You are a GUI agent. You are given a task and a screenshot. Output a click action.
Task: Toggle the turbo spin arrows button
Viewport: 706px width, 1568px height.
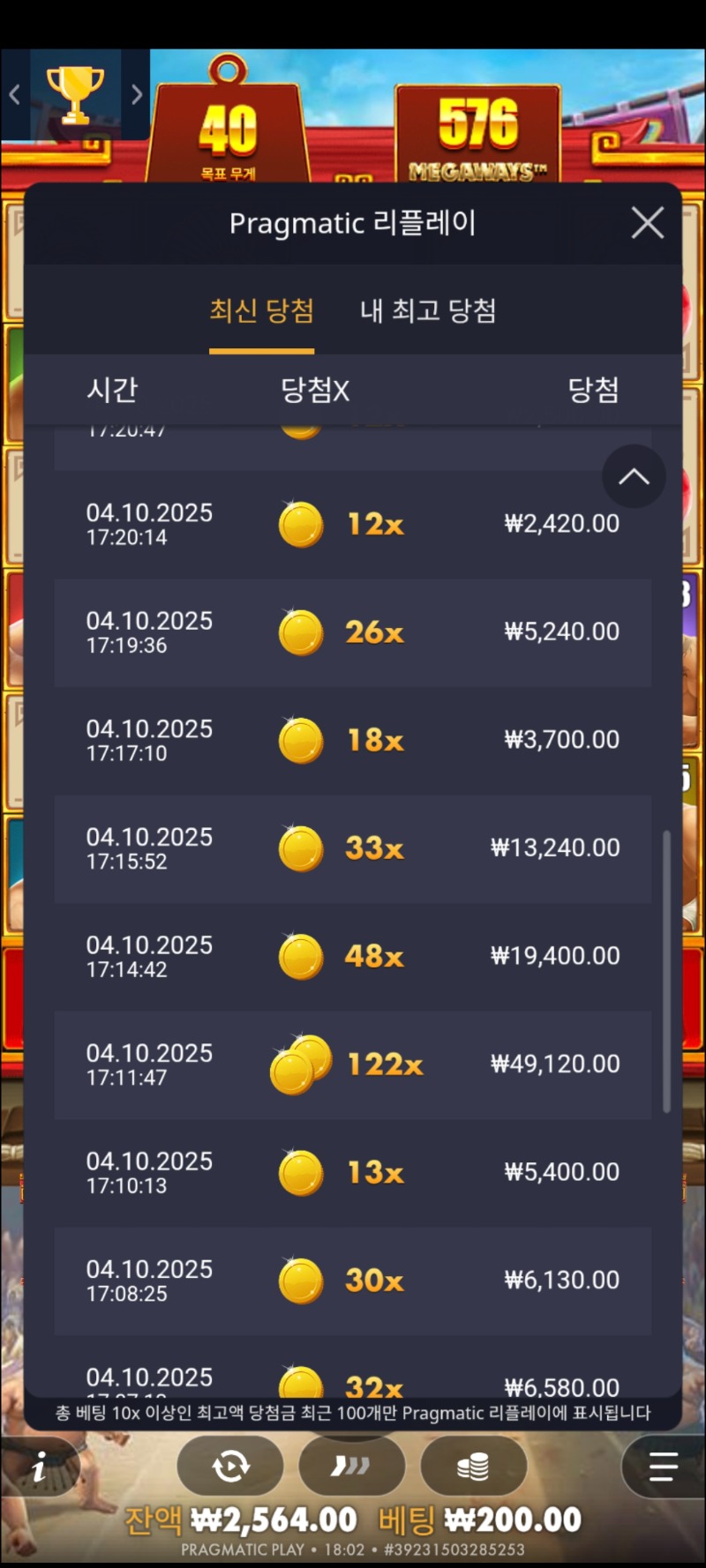click(x=351, y=1466)
